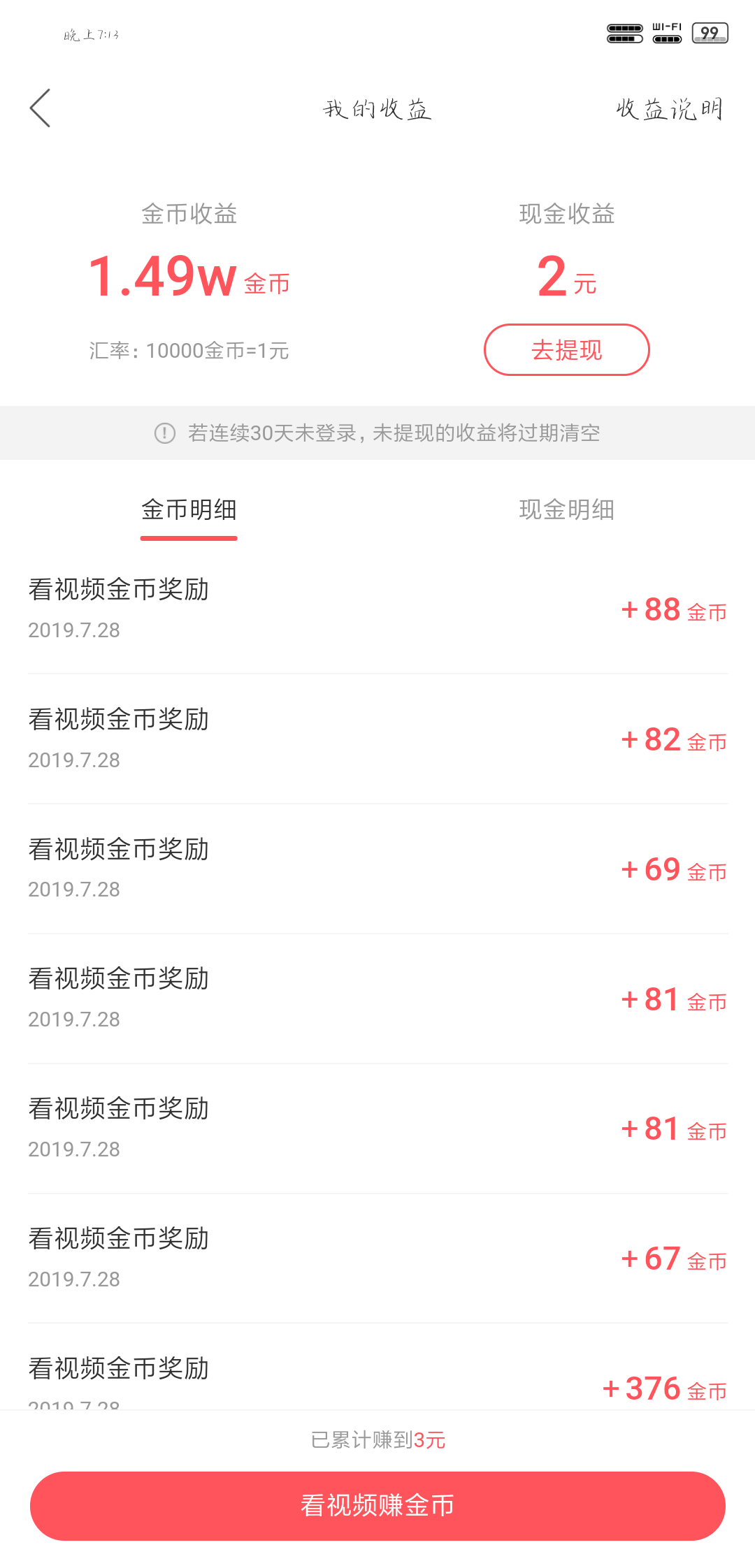Tap the +69金币 reward entry
Image resolution: width=755 pixels, height=1568 pixels.
pyautogui.click(x=377, y=869)
